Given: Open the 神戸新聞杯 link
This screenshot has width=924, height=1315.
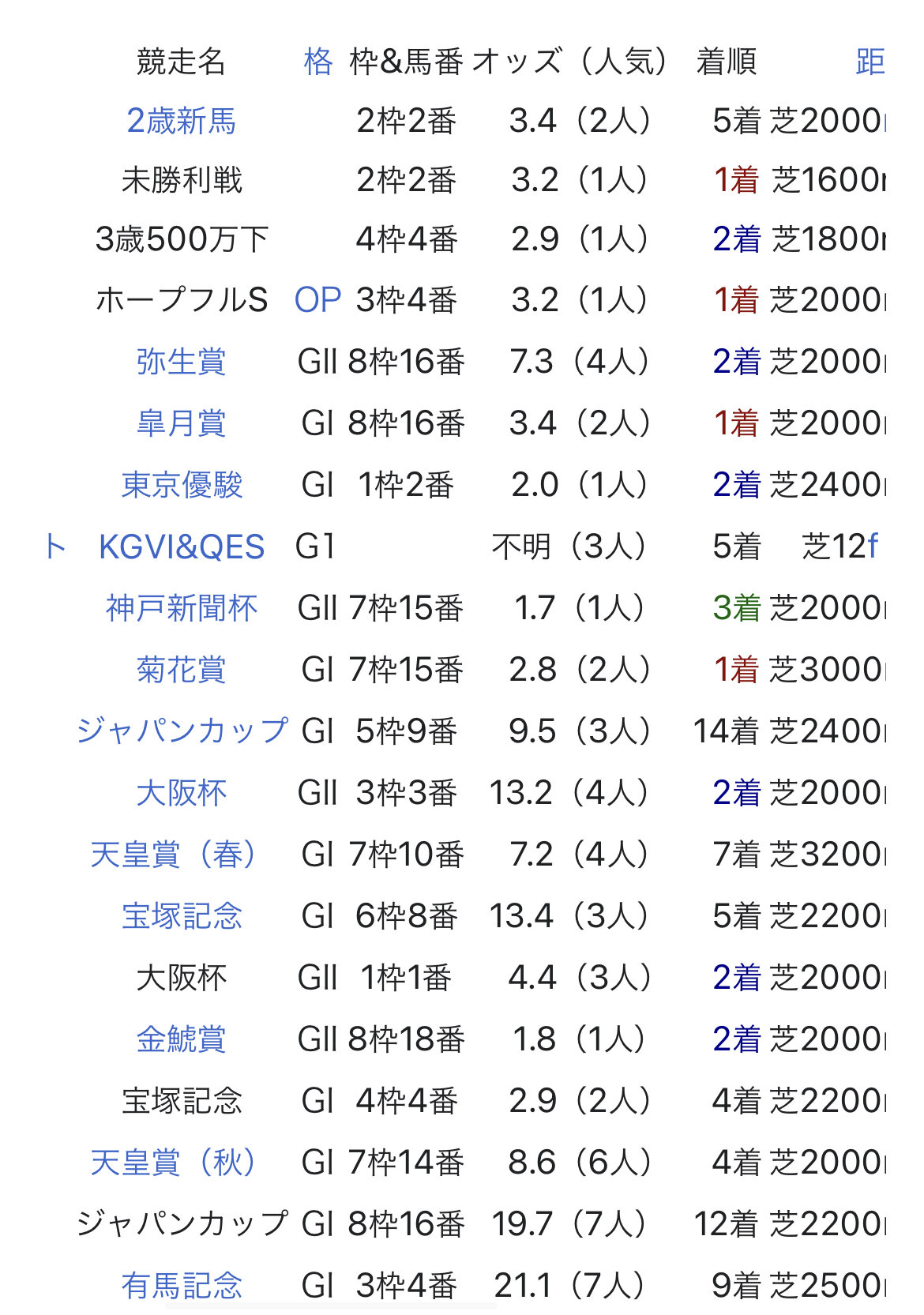Looking at the screenshot, I should [181, 608].
